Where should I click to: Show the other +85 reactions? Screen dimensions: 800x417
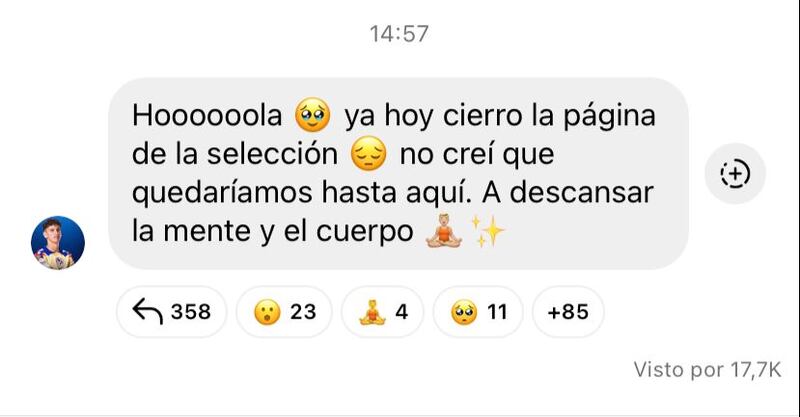coord(568,312)
